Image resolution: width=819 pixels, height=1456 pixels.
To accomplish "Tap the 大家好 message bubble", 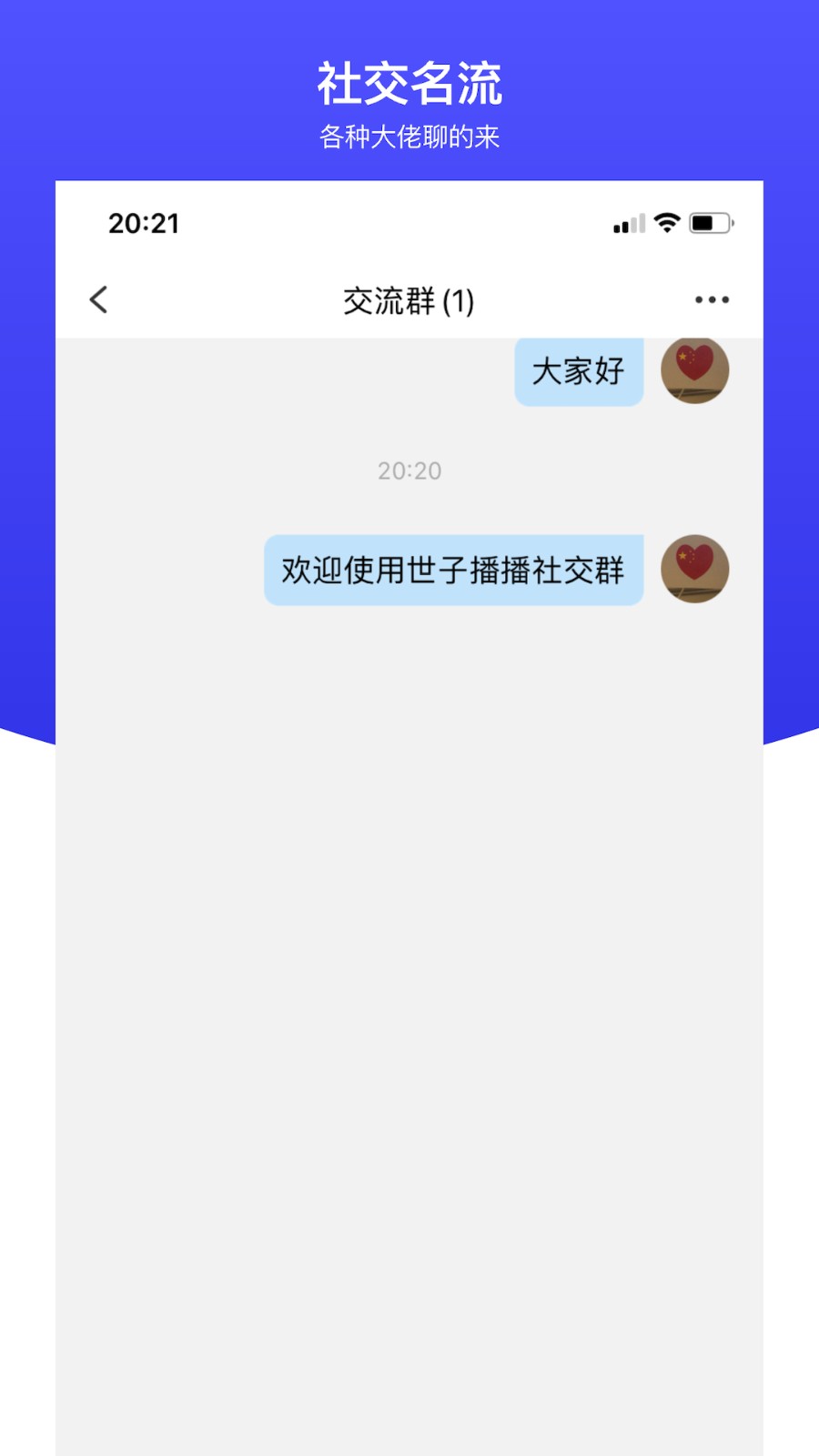I will click(579, 371).
